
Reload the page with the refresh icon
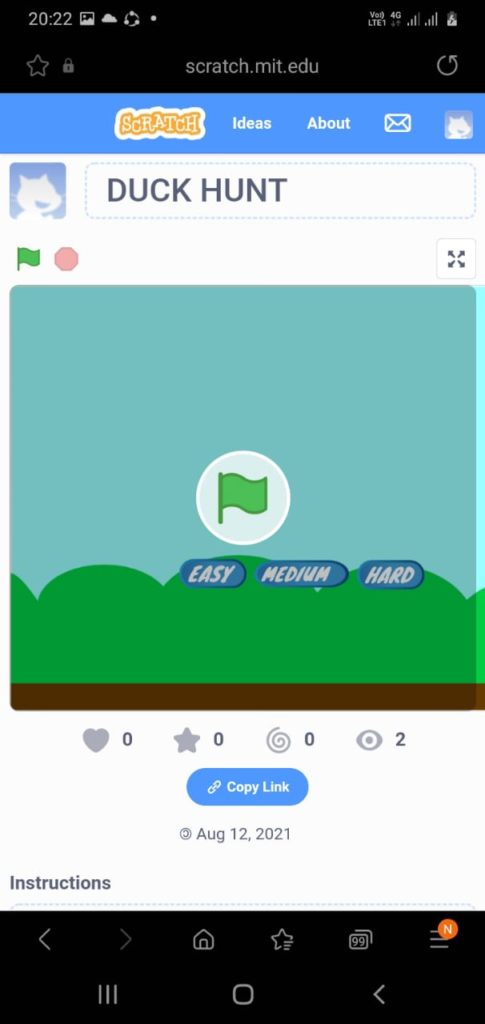click(447, 65)
